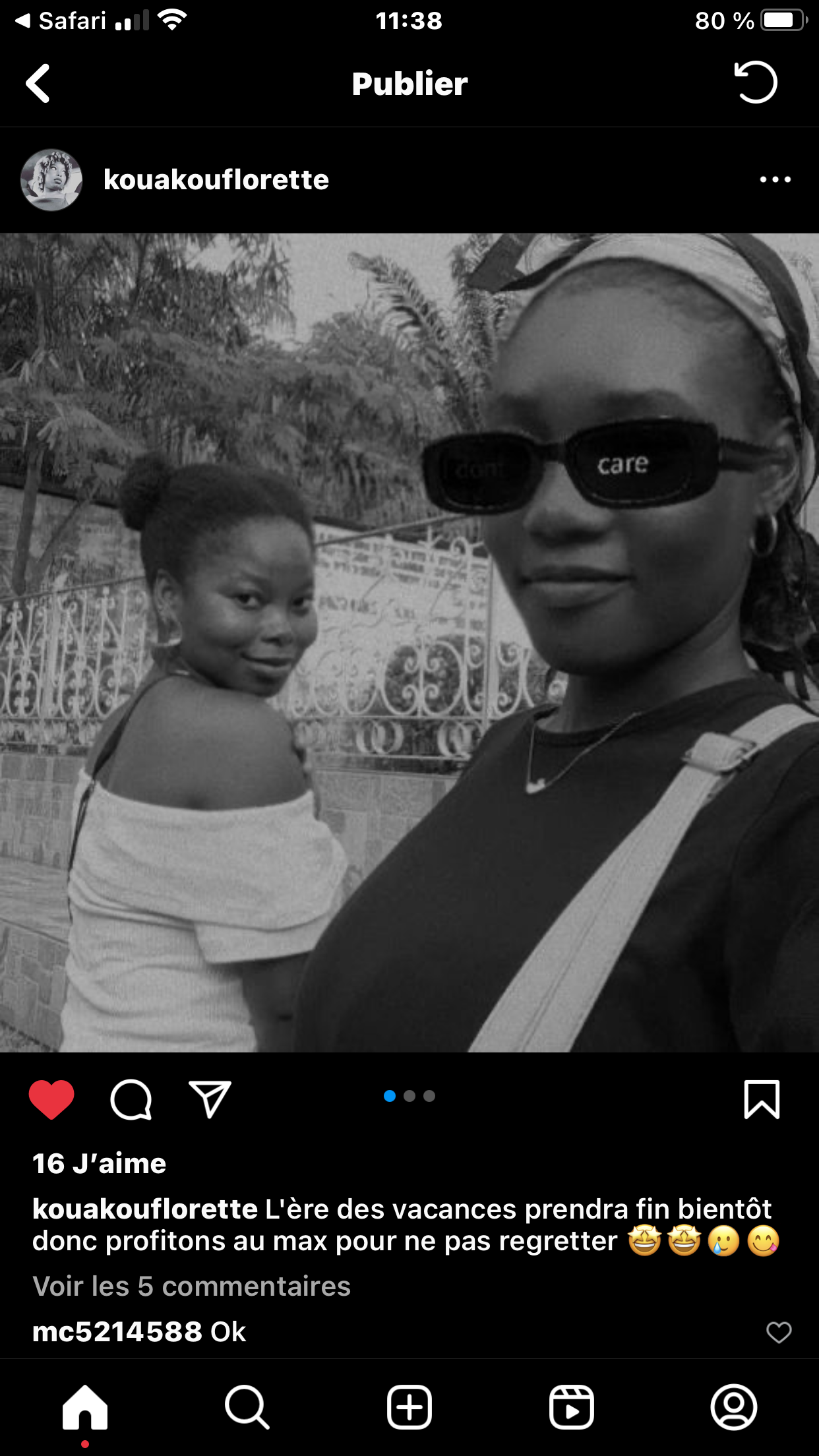Create a new post with the plus tab
The height and width of the screenshot is (1456, 819).
(409, 1408)
